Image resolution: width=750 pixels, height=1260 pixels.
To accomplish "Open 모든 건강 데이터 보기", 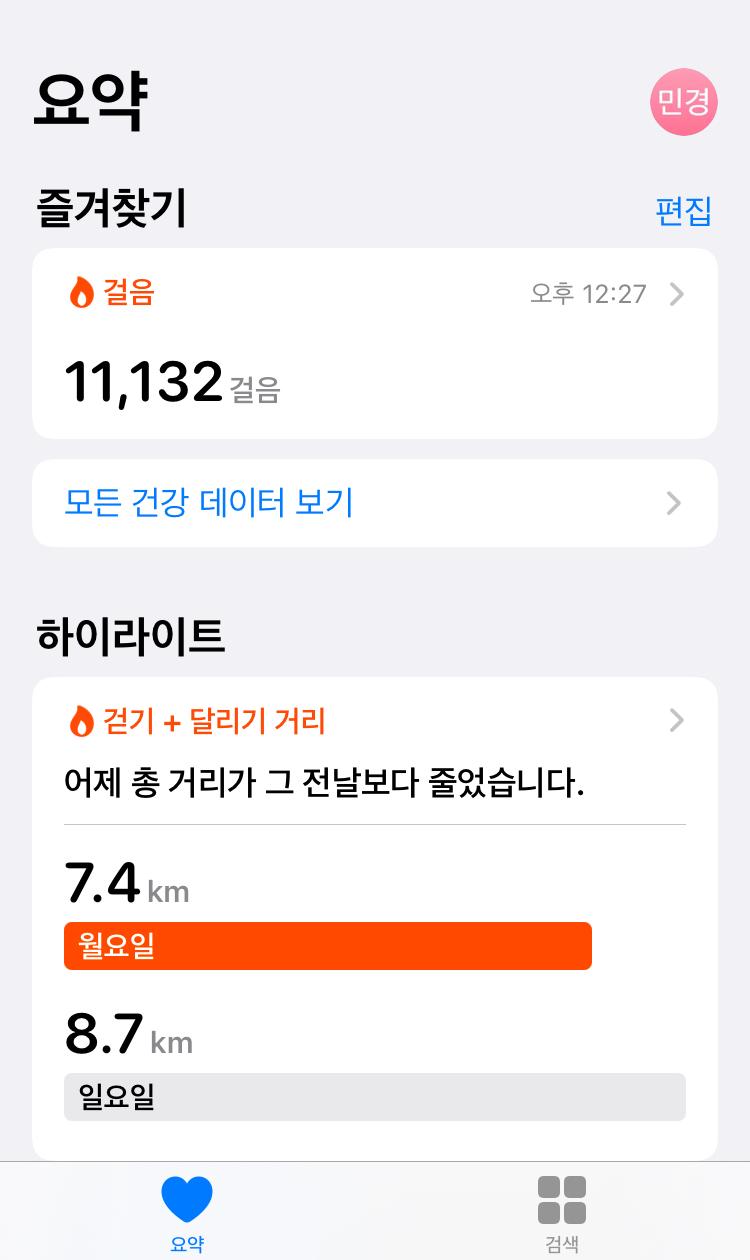I will click(x=374, y=502).
